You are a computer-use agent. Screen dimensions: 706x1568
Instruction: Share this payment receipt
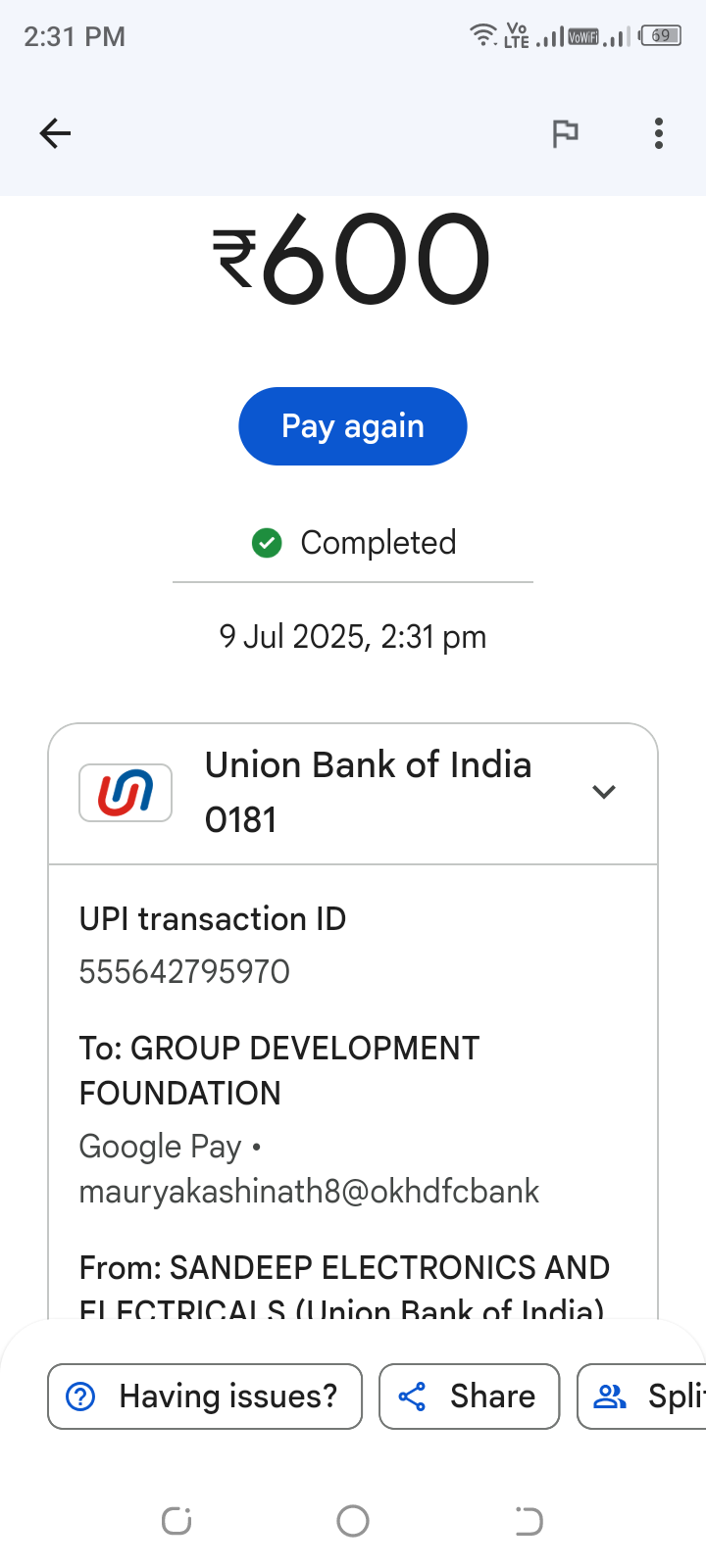469,1396
